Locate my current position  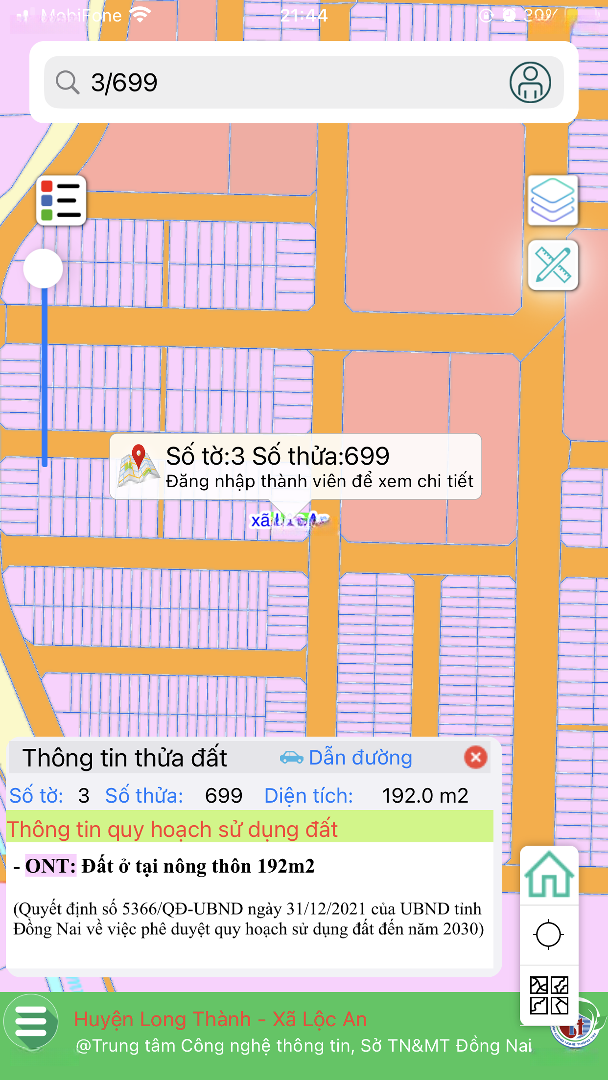[x=549, y=935]
